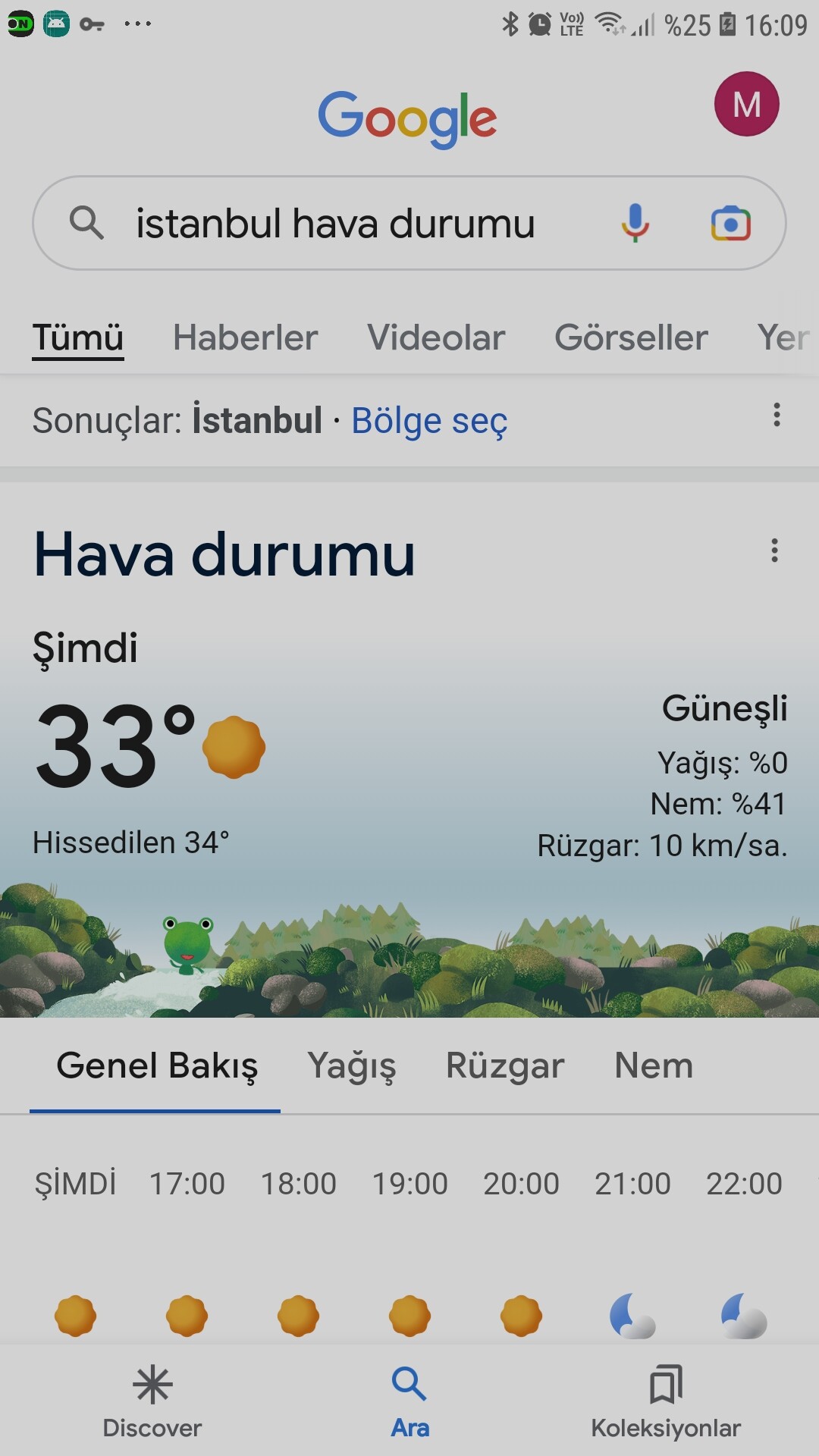Switch to the Yağış weather tab
The height and width of the screenshot is (1456, 819).
click(x=352, y=1065)
